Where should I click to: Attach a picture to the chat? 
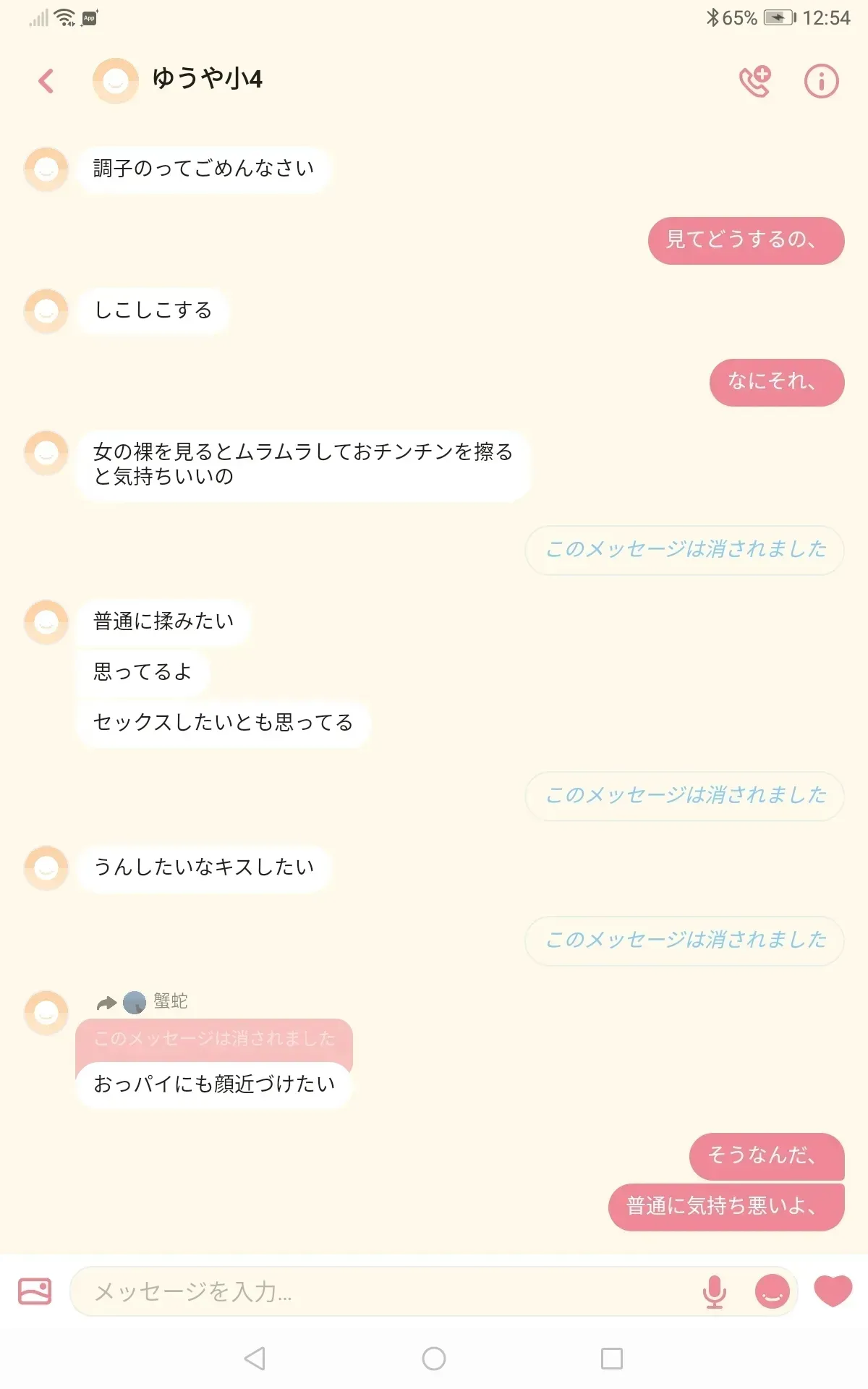point(35,1291)
